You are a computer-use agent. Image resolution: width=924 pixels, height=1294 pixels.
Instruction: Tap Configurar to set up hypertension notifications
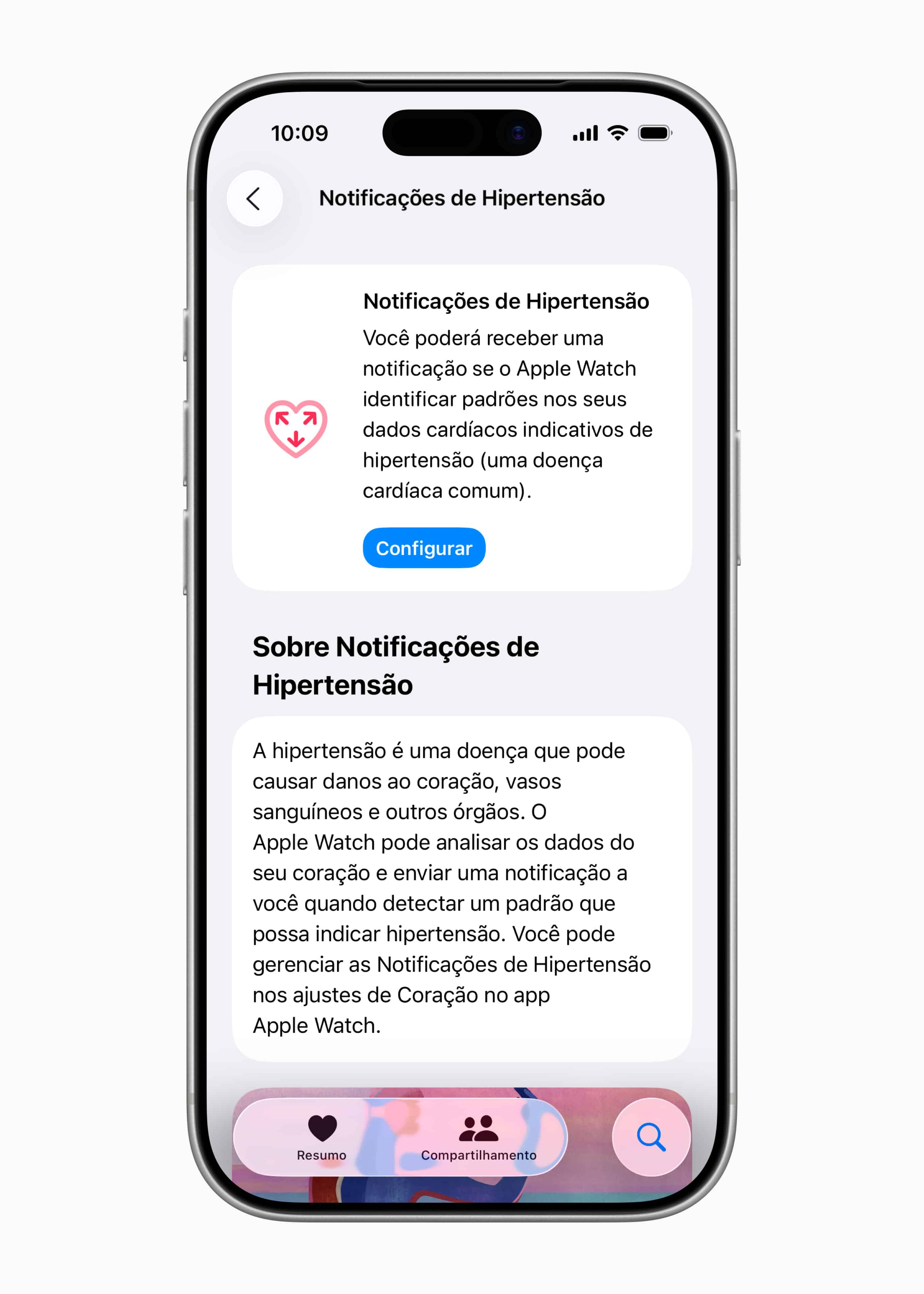424,548
